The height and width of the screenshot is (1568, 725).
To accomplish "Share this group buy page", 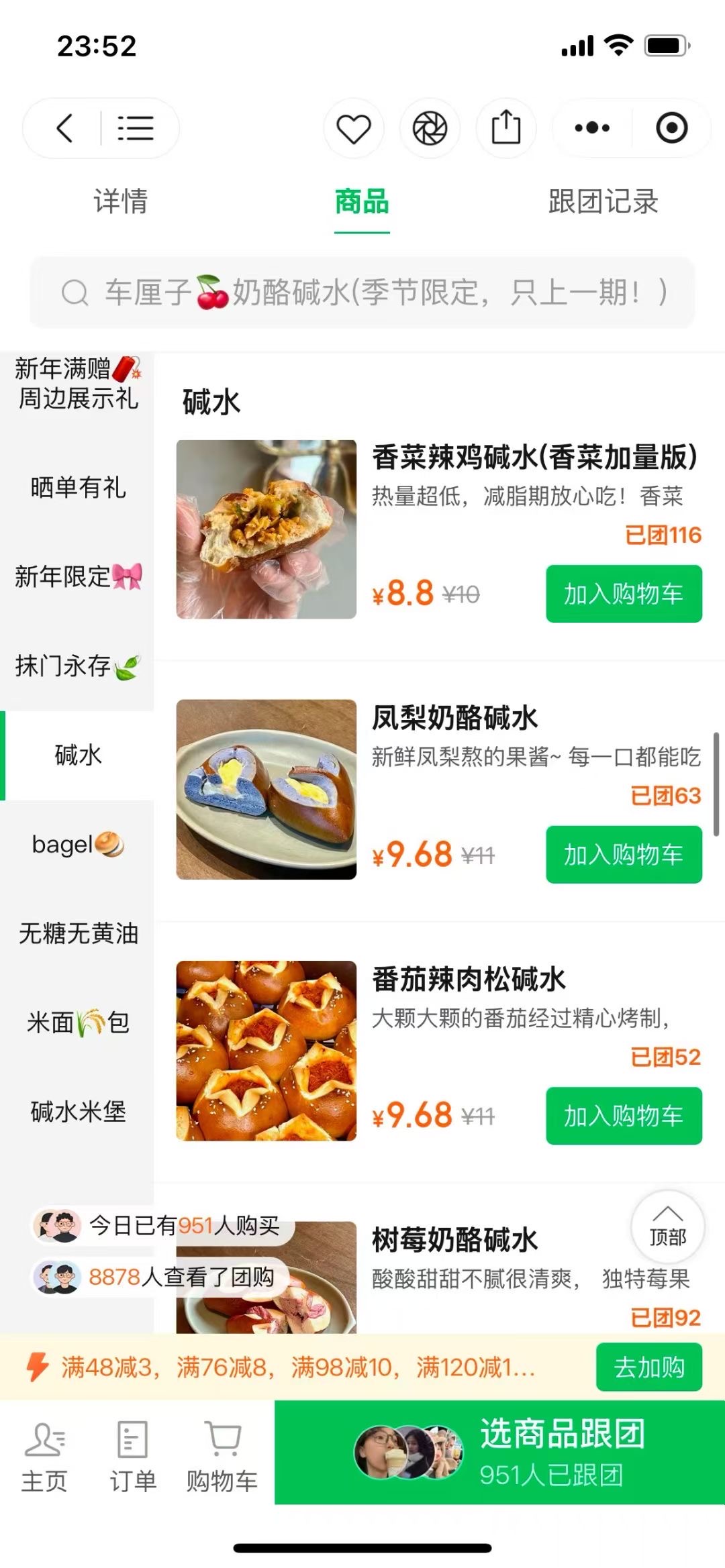I will click(506, 127).
